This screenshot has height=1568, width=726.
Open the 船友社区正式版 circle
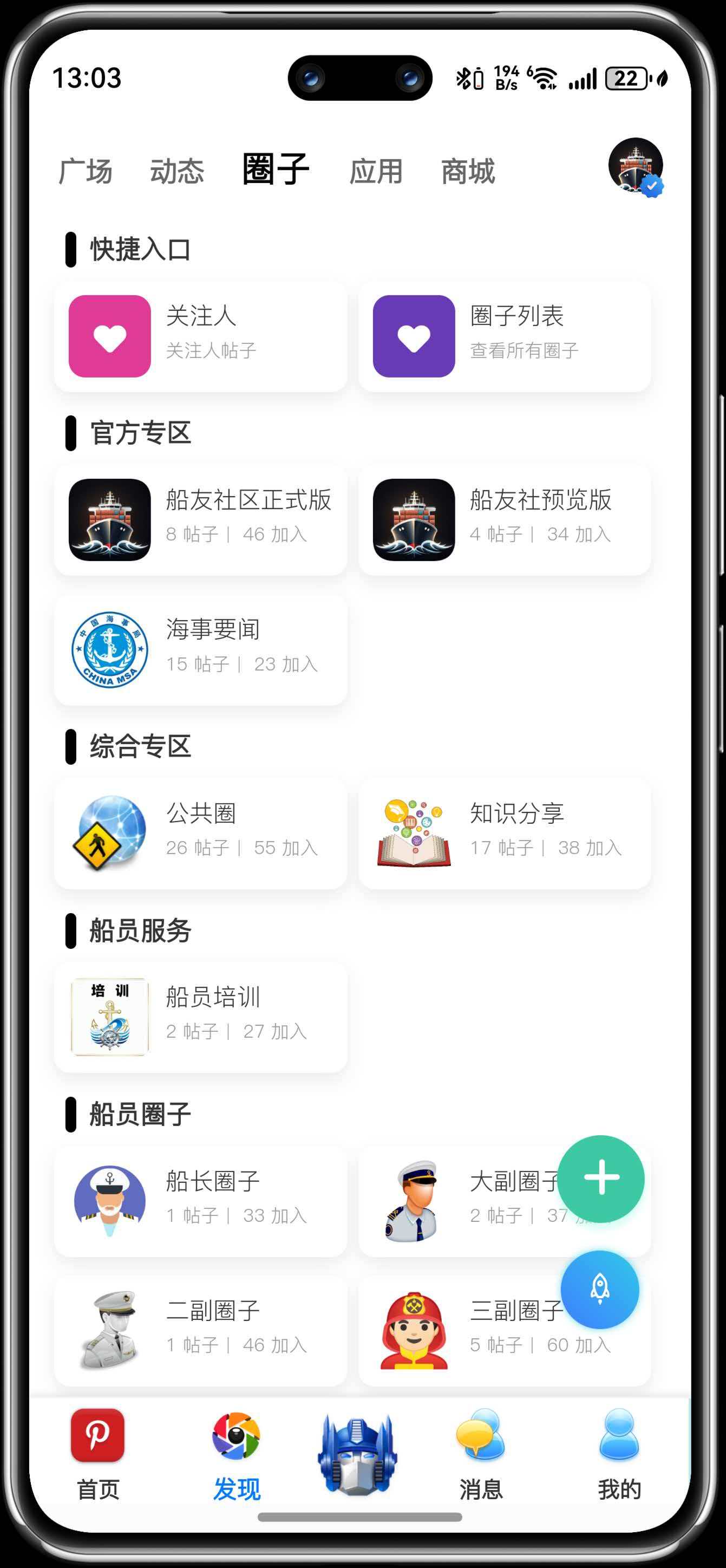pos(200,519)
